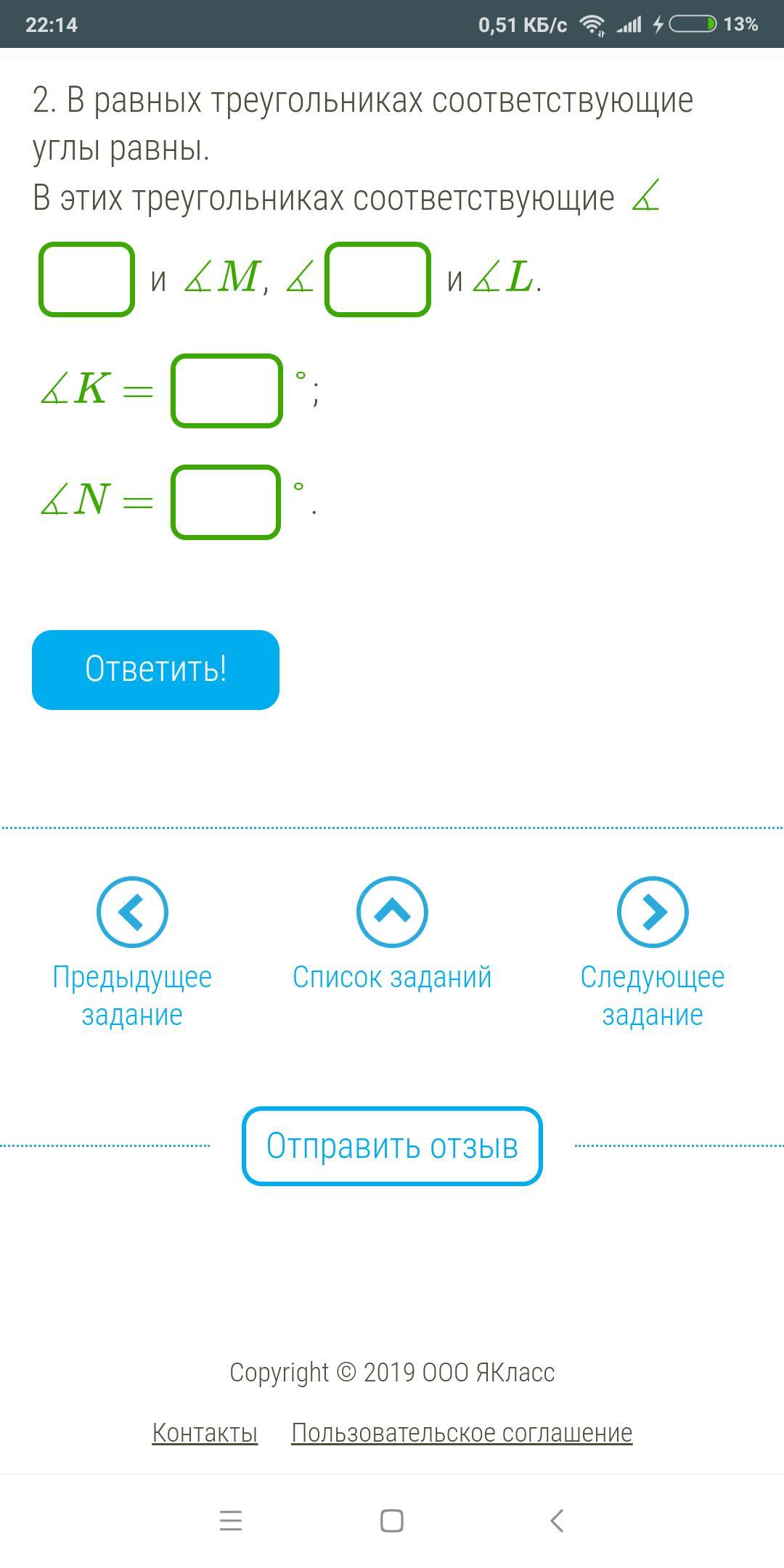Open the «Контакты» link
The height and width of the screenshot is (1568, 784).
(205, 1433)
